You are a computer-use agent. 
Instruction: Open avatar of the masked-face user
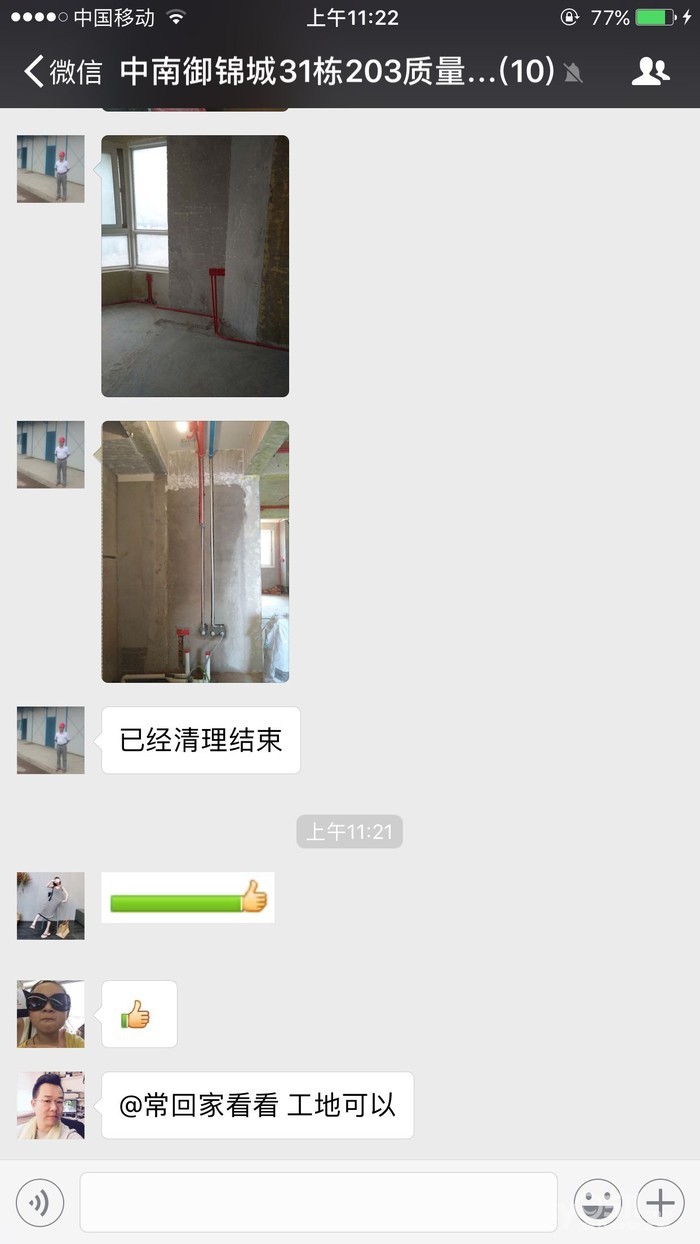[x=51, y=1014]
